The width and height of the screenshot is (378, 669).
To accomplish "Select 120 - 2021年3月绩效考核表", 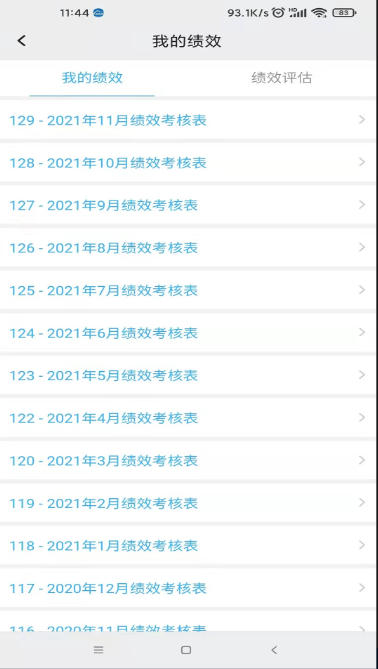I will click(x=188, y=461).
